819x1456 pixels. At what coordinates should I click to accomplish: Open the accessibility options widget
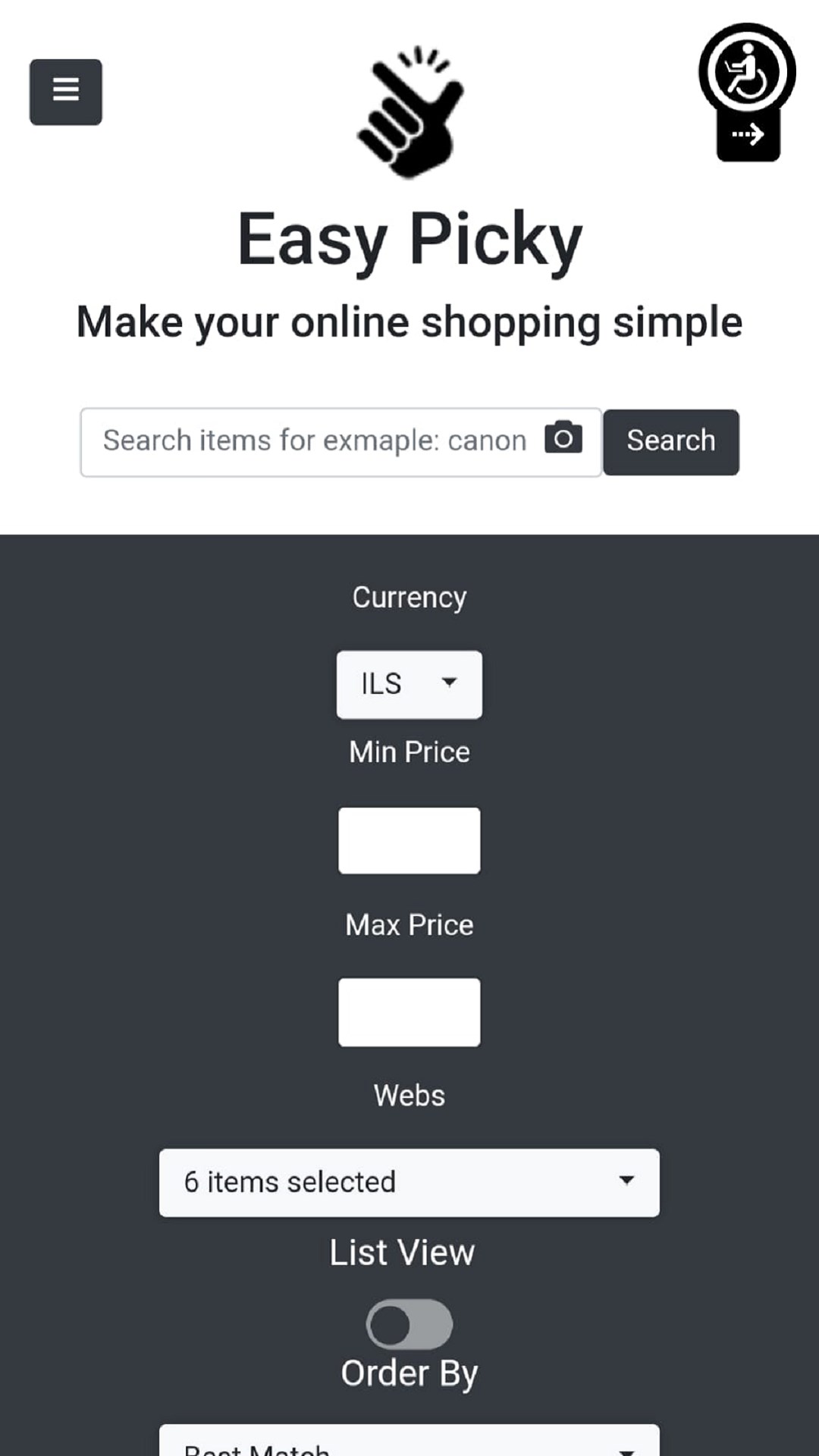[x=747, y=72]
